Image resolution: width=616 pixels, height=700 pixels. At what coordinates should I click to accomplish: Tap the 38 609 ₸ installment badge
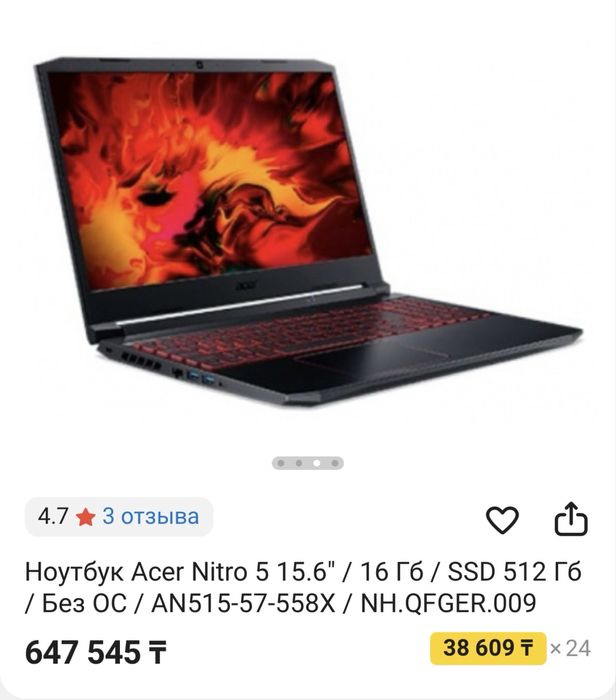pyautogui.click(x=488, y=648)
